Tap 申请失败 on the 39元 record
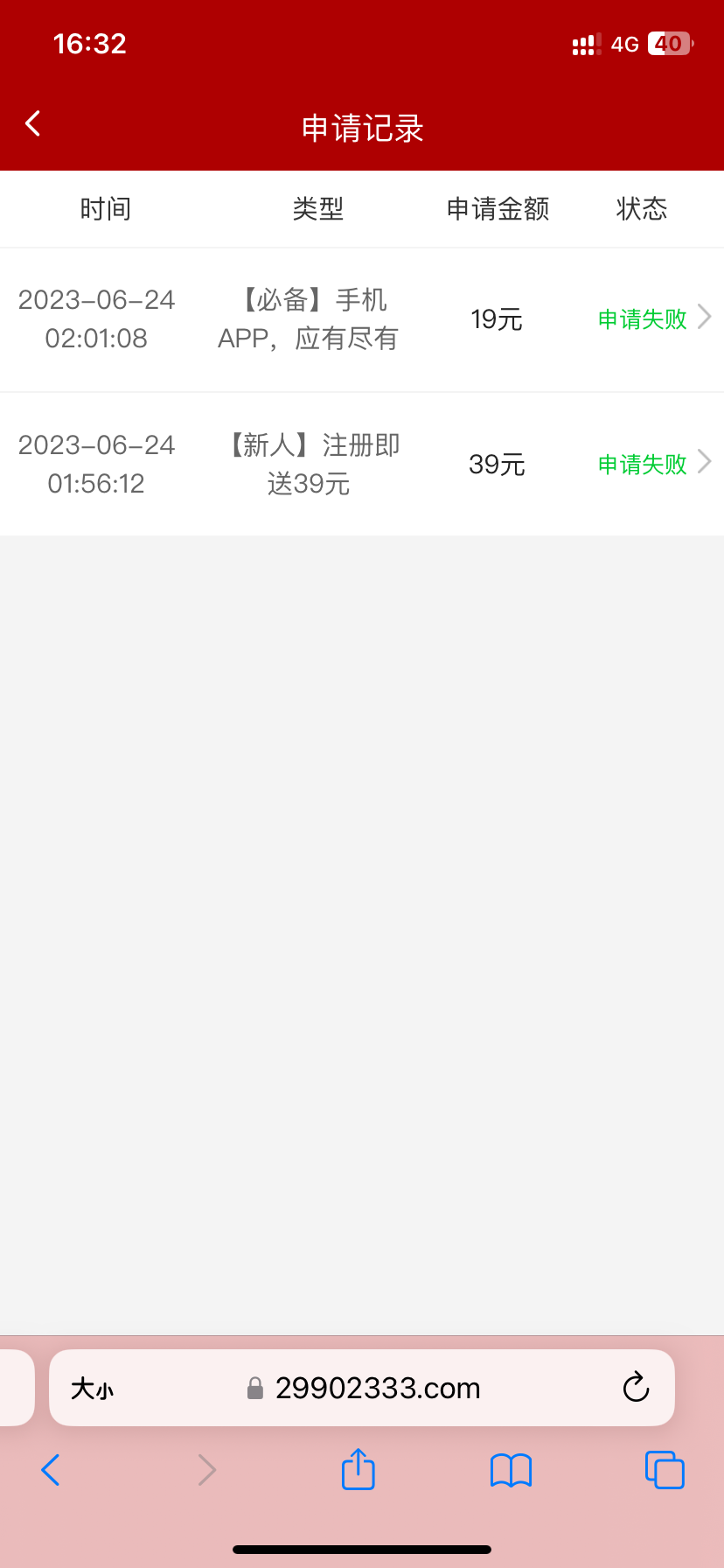The height and width of the screenshot is (1568, 724). point(641,465)
